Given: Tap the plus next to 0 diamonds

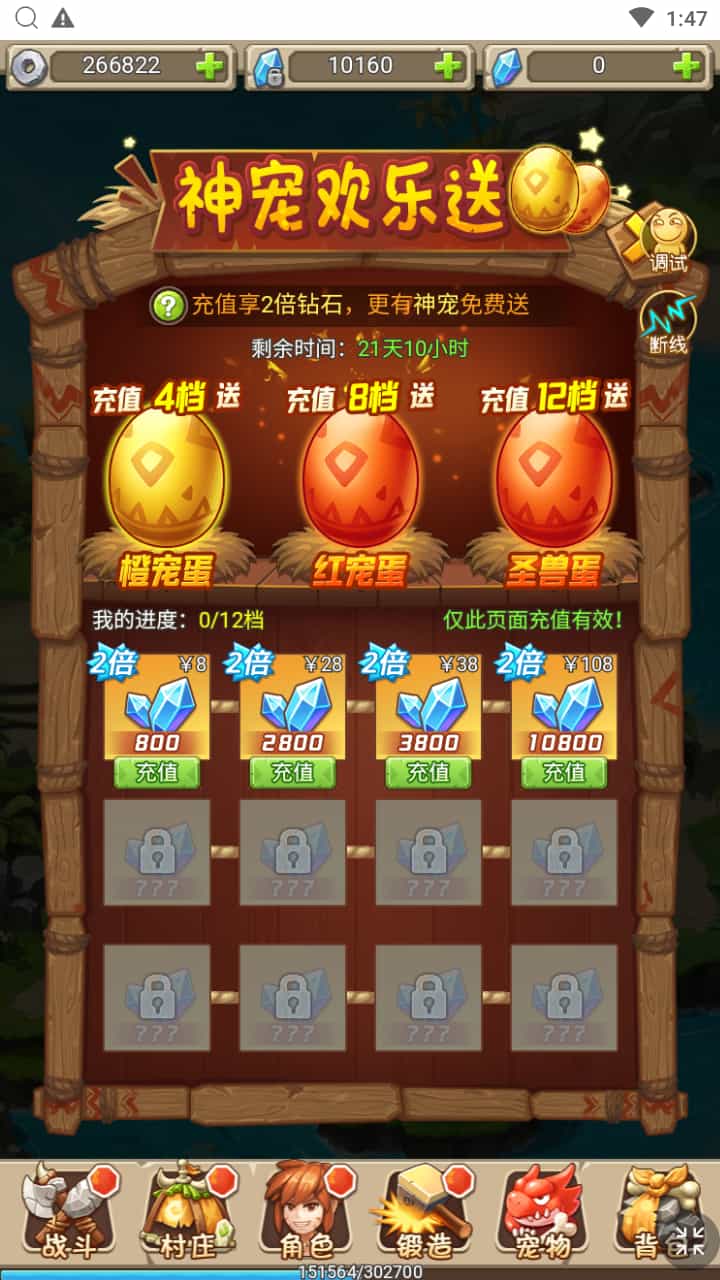Looking at the screenshot, I should (686, 67).
